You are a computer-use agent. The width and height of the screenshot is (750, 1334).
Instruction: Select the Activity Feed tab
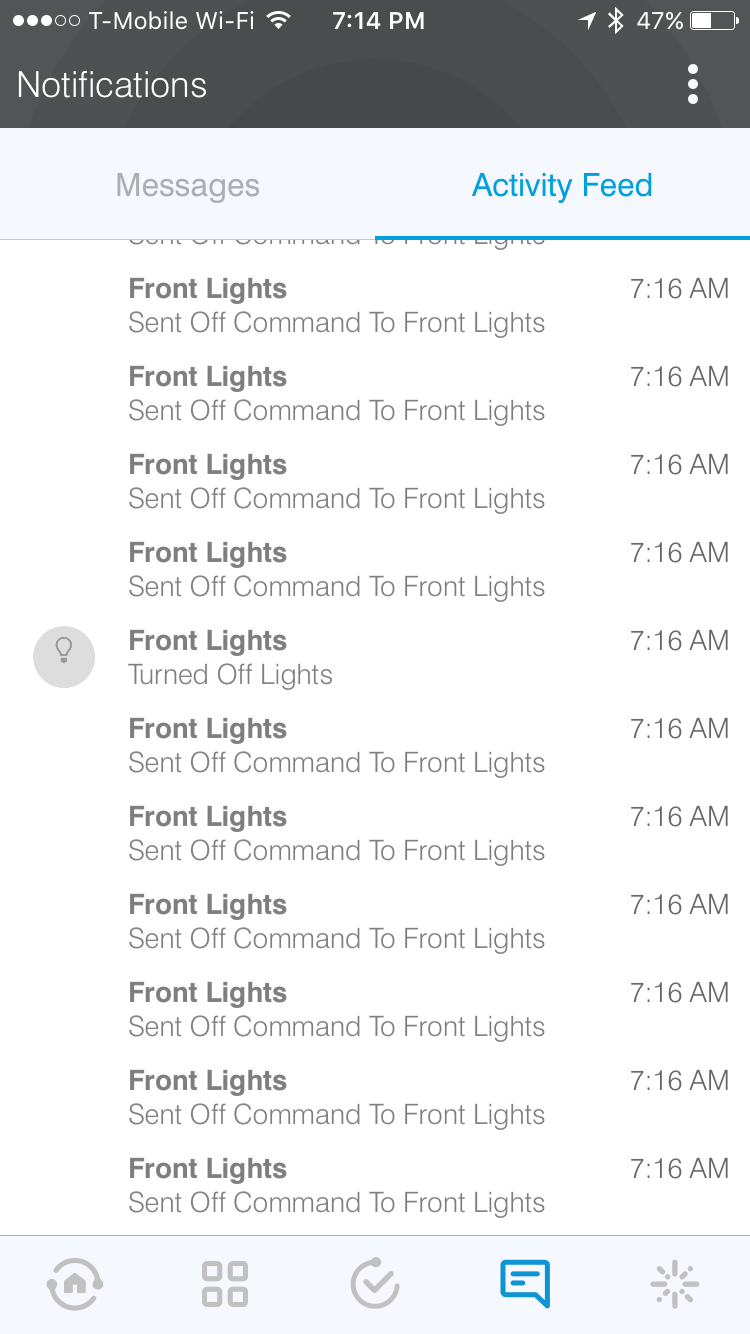(562, 185)
